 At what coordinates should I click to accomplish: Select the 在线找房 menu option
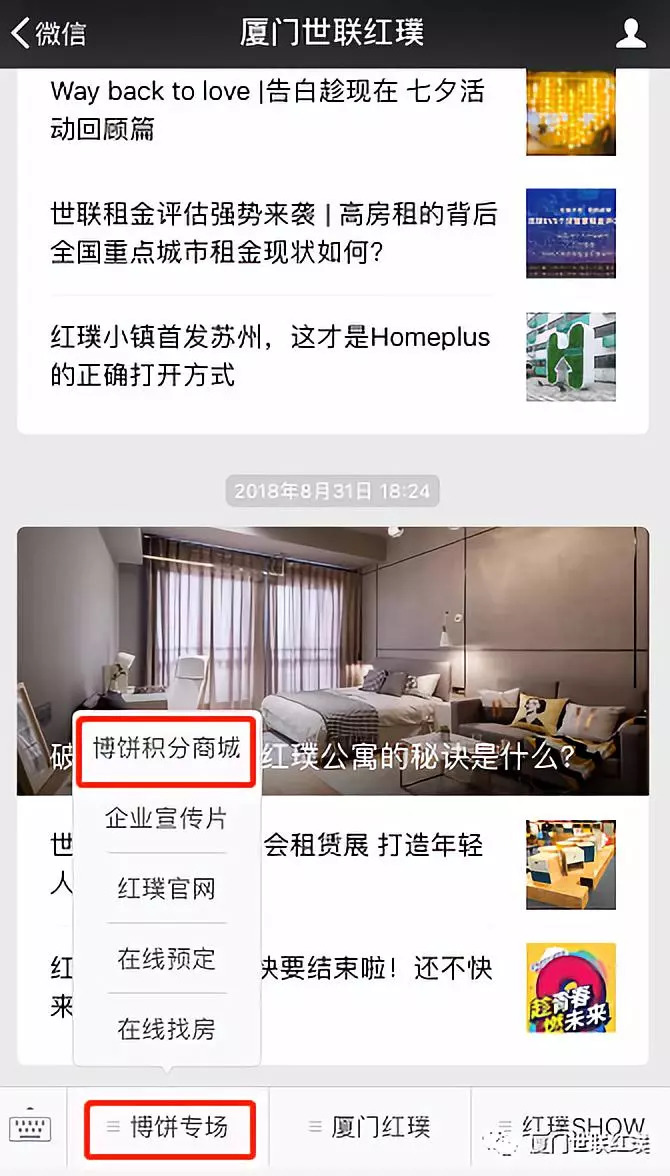point(167,1029)
